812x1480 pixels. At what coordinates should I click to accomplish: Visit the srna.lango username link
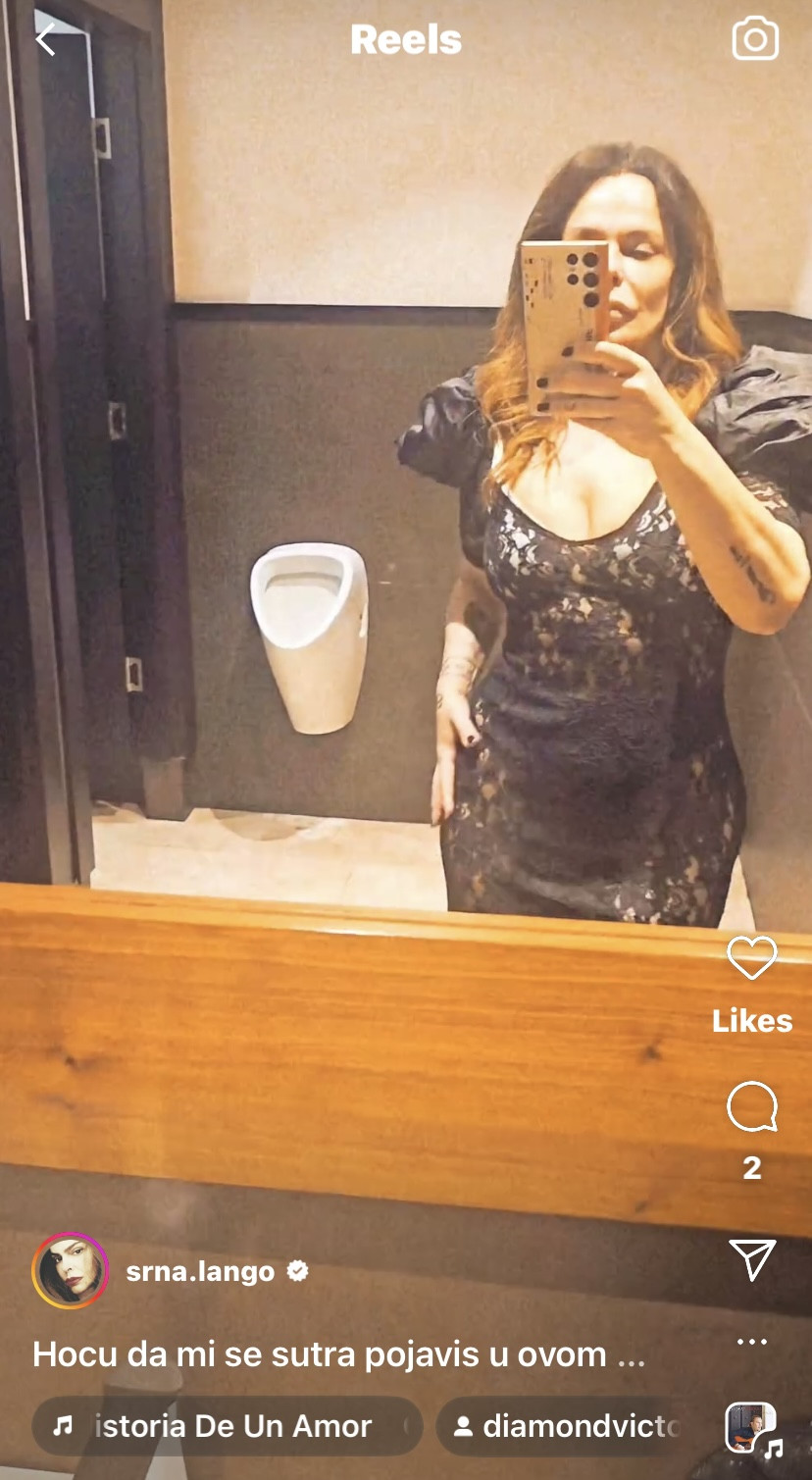point(200,1272)
